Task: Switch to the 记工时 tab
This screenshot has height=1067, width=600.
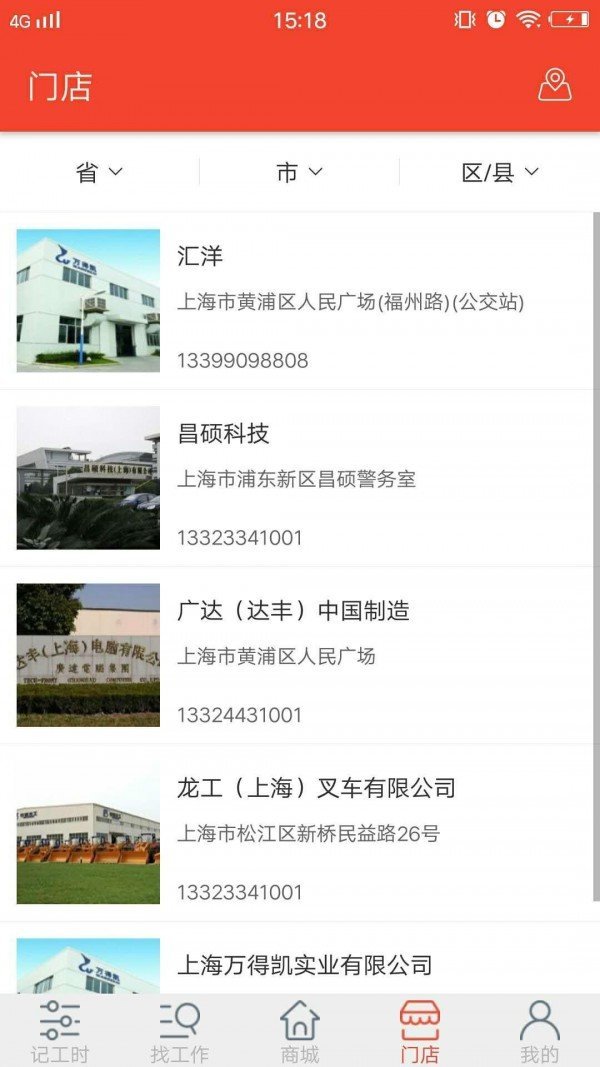Action: [x=60, y=1031]
